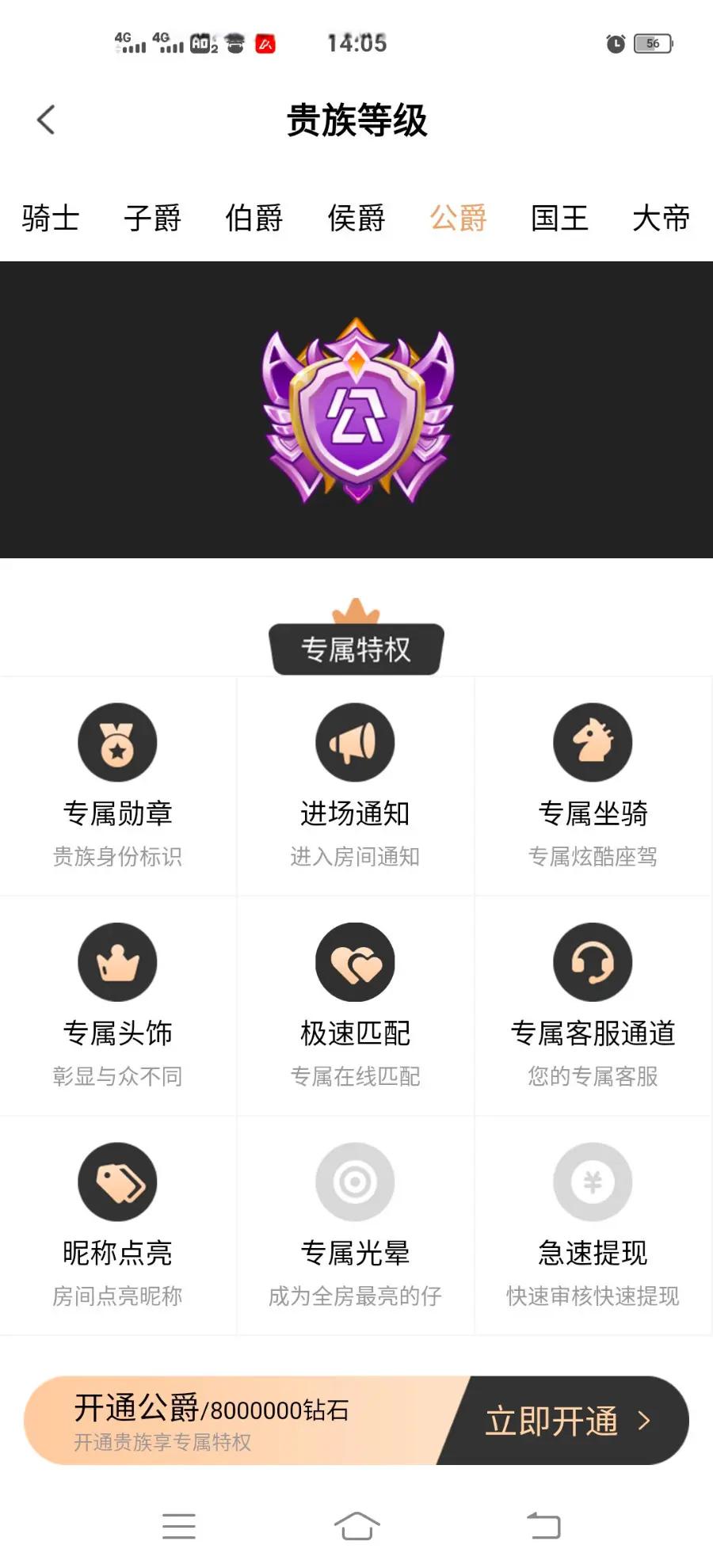Select the 伯爵 tab
Screen dimensions: 713x1568
coord(254,218)
